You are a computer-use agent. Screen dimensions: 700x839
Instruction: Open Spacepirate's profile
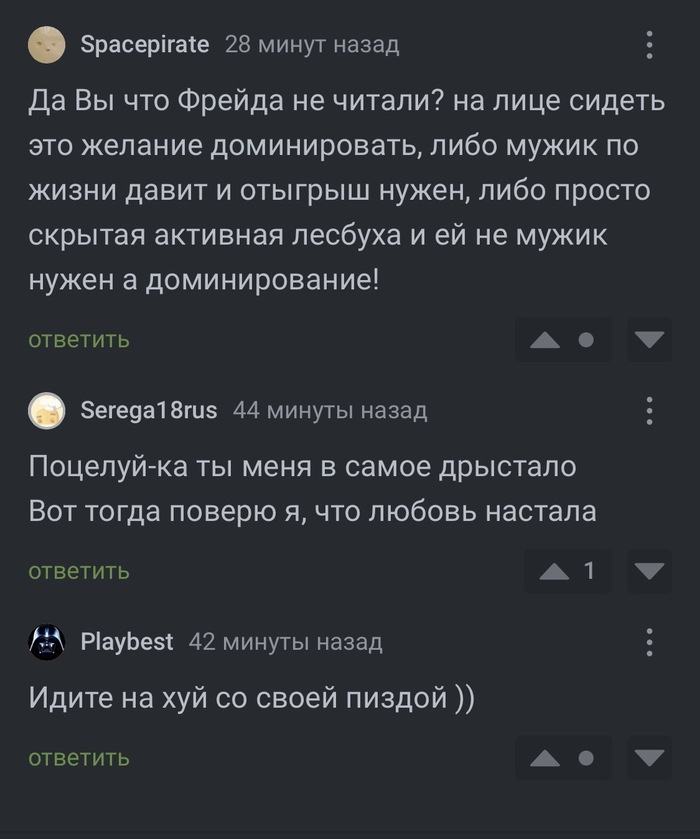(x=144, y=44)
